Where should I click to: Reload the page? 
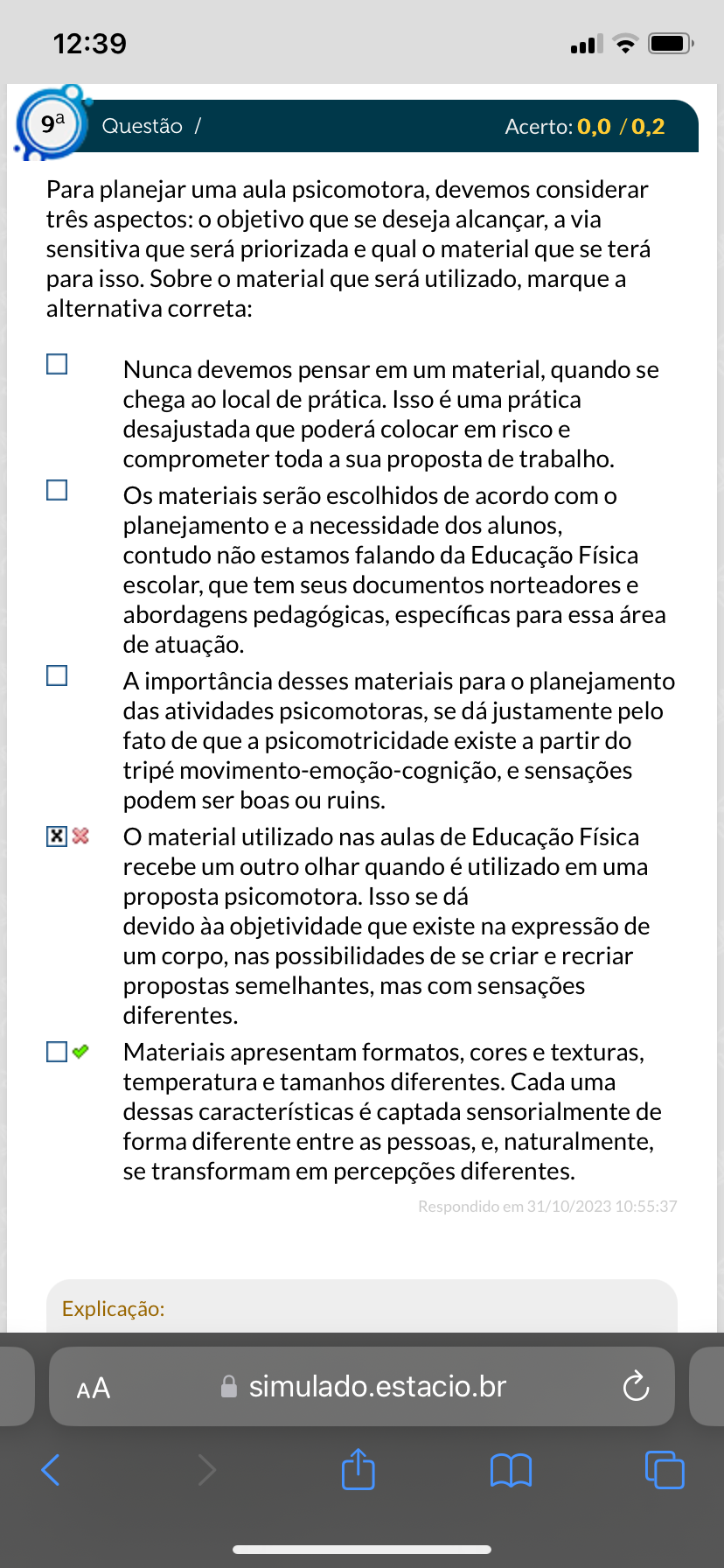pos(636,1386)
